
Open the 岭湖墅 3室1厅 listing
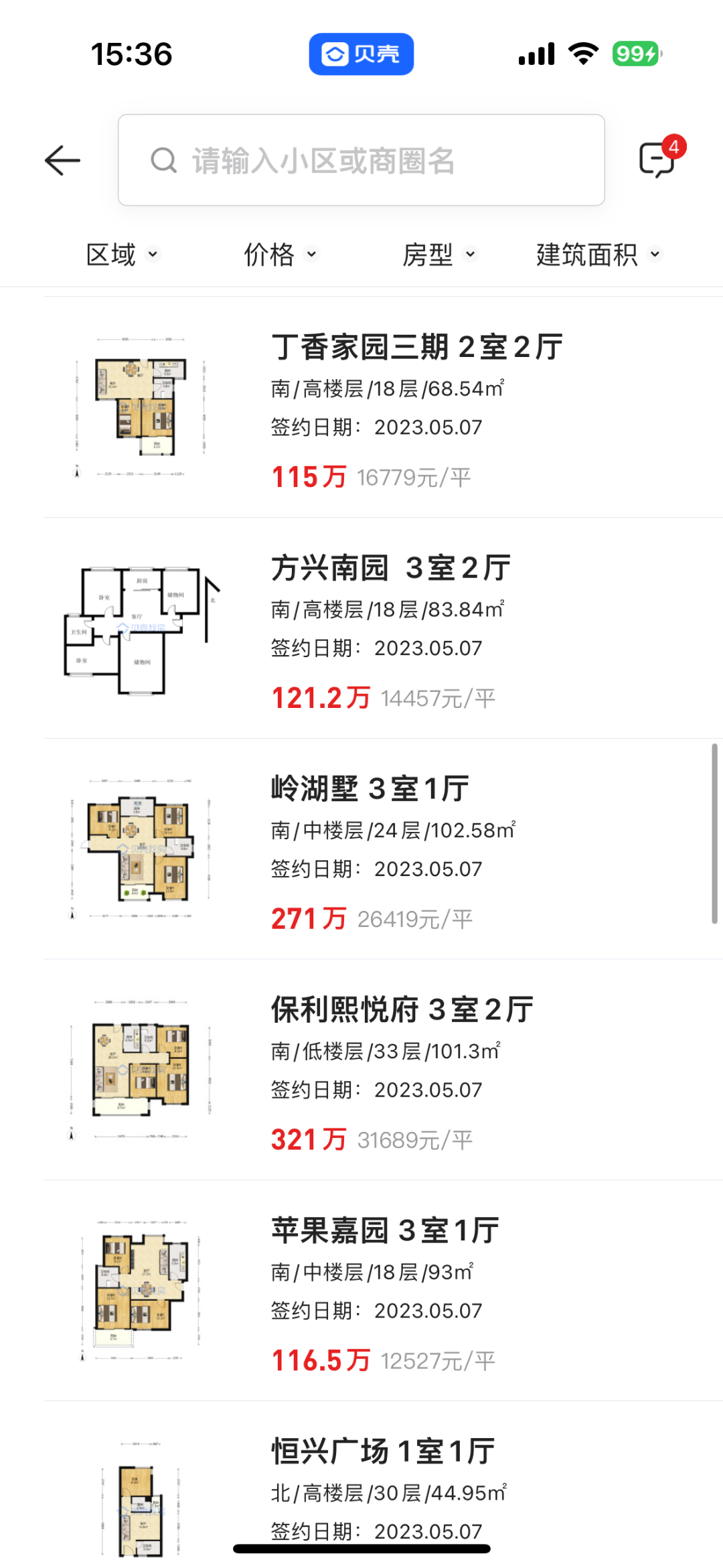click(383, 849)
